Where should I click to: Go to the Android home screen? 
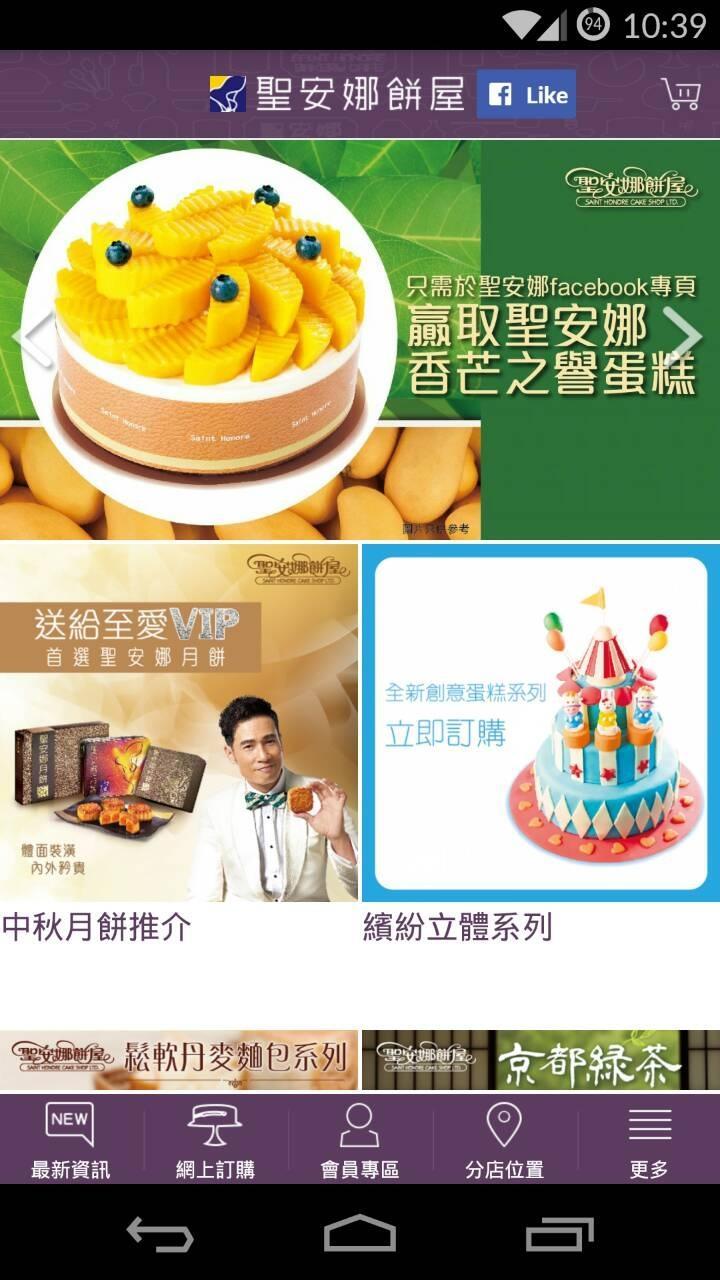click(360, 1234)
